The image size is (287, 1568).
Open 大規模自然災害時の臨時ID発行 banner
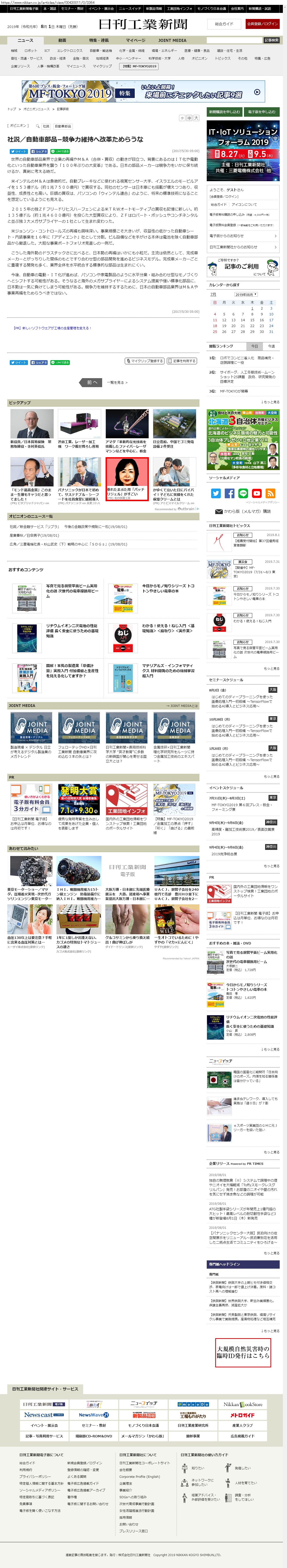tap(242, 1353)
